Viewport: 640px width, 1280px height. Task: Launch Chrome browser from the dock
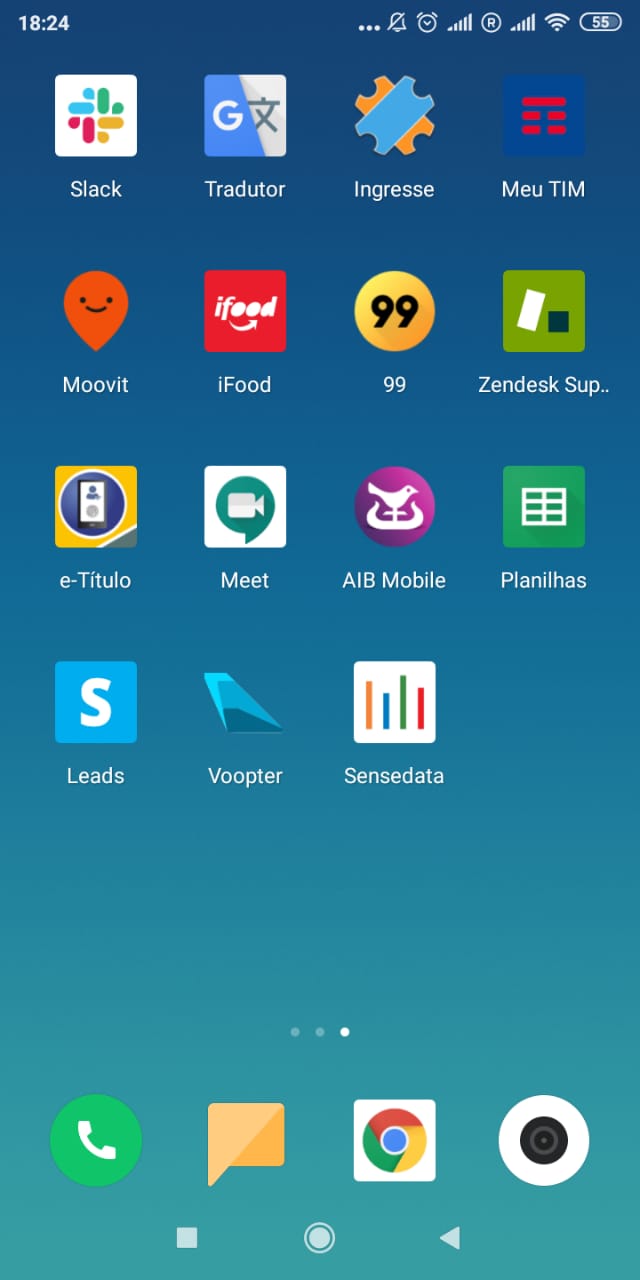pos(394,1140)
